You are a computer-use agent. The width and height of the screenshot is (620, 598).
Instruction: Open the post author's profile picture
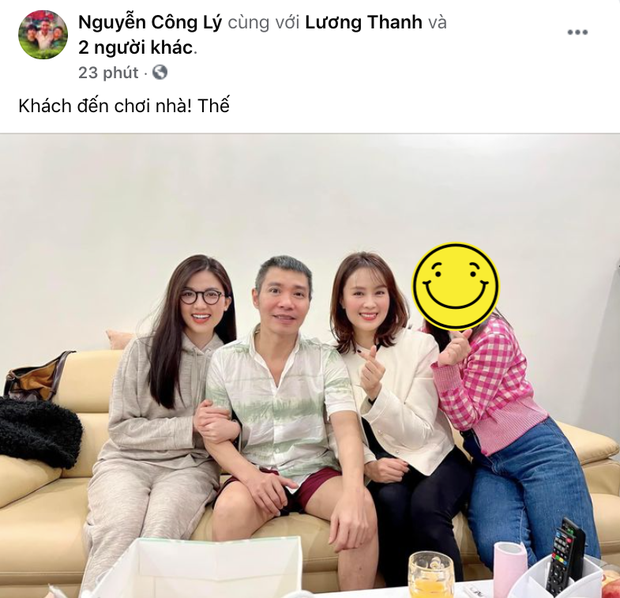(x=43, y=35)
